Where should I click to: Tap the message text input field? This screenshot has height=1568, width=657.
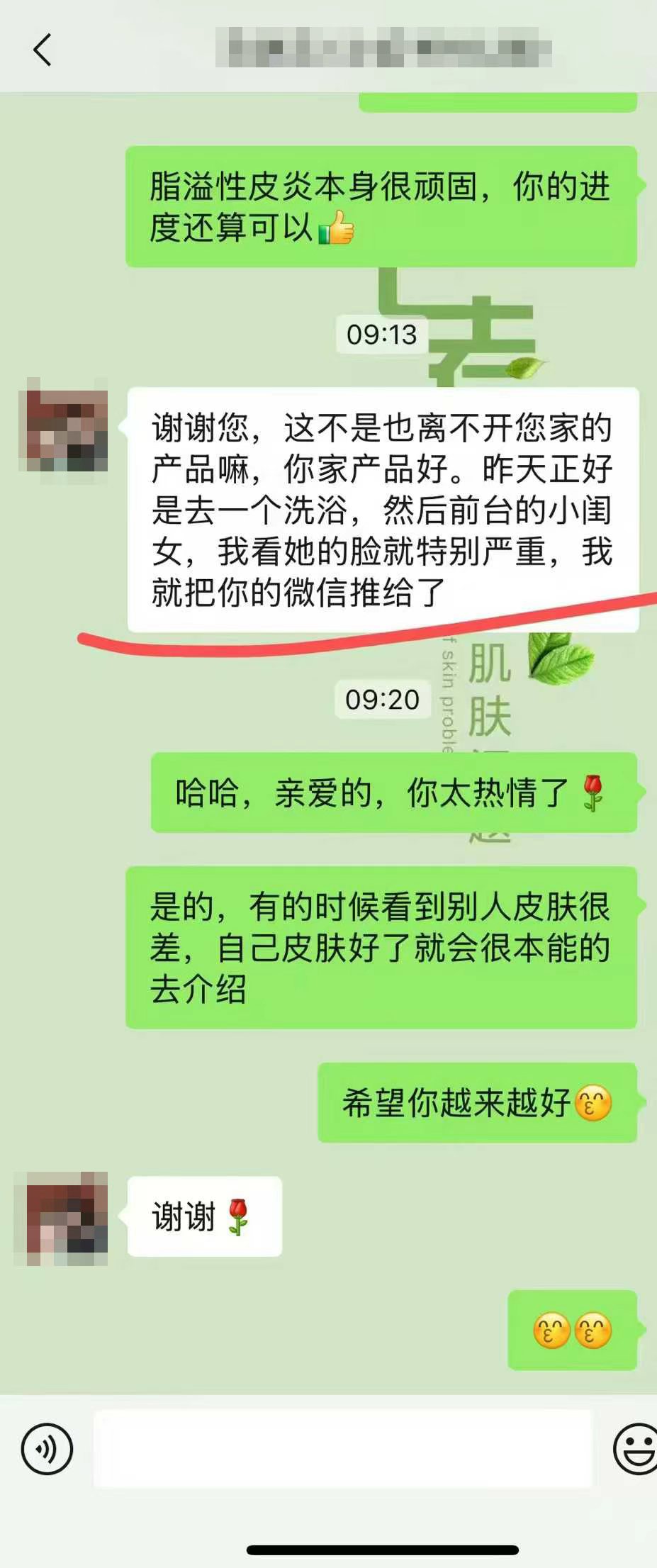click(342, 1448)
